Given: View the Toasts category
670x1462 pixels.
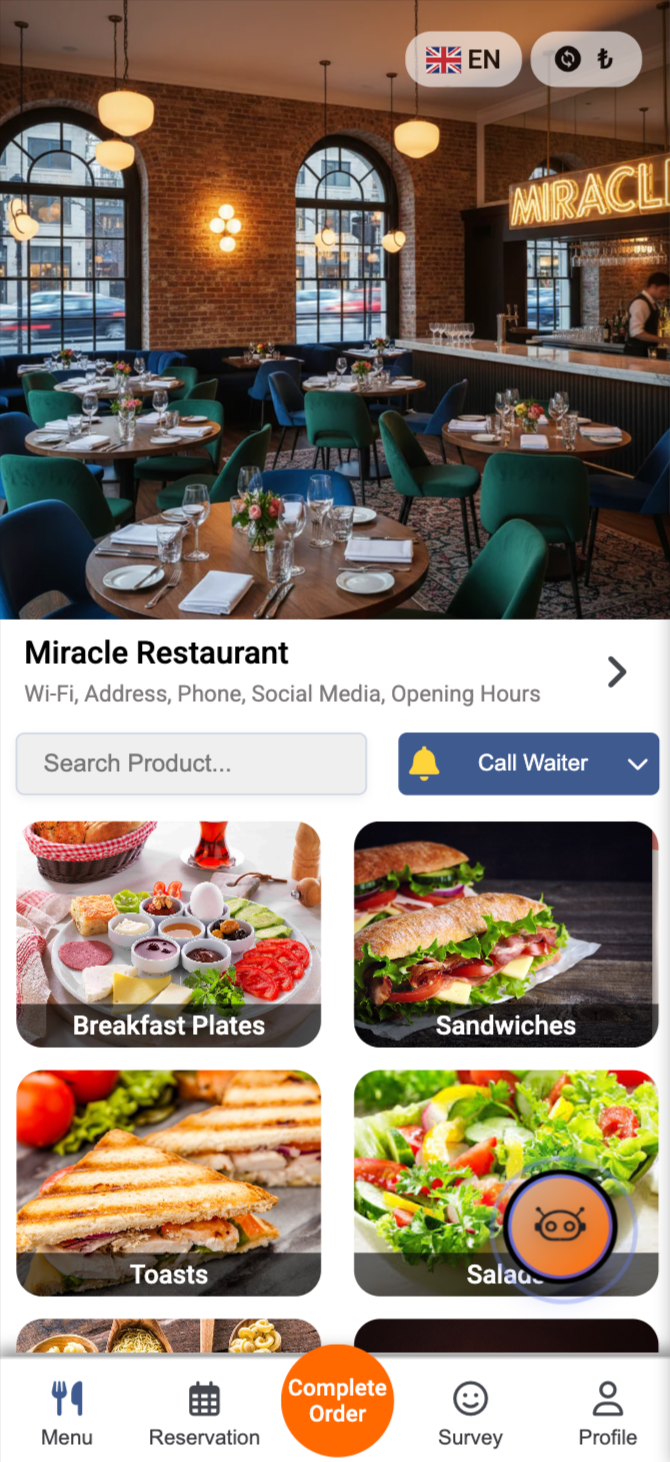Looking at the screenshot, I should (169, 1182).
